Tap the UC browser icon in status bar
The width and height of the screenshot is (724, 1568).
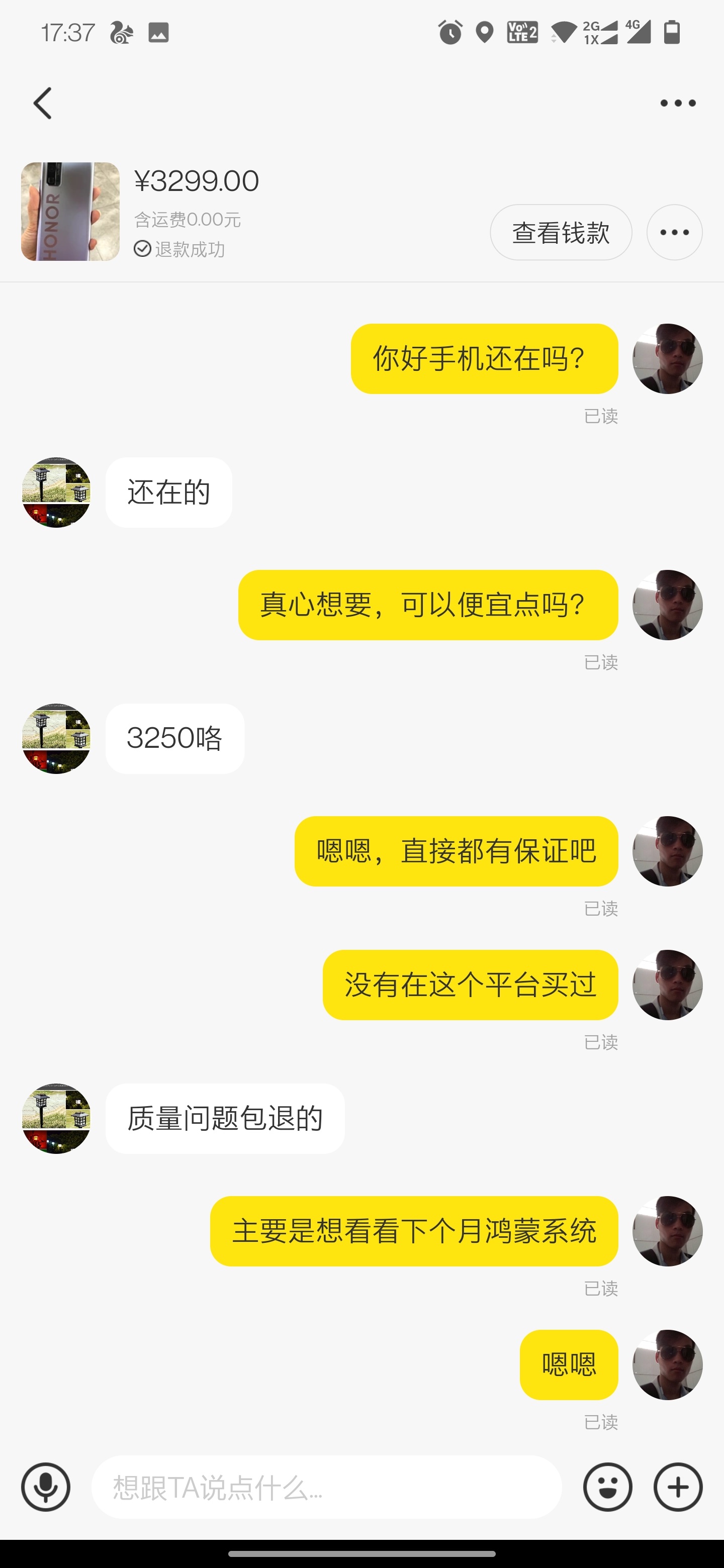[x=121, y=34]
